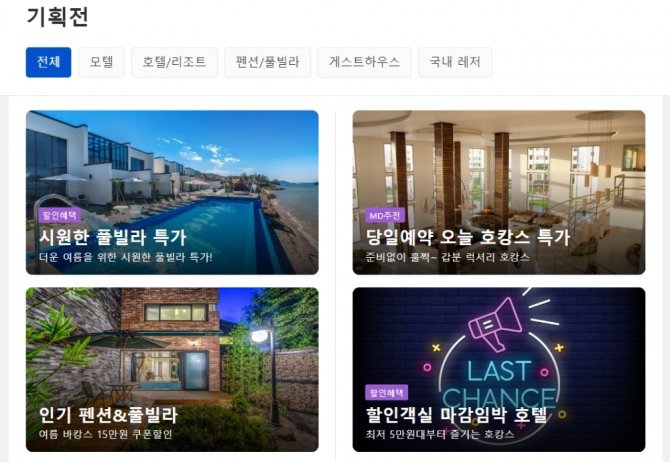View 당일예약 오늘 호캉스 특가 promotion
670x462 pixels.
498,192
